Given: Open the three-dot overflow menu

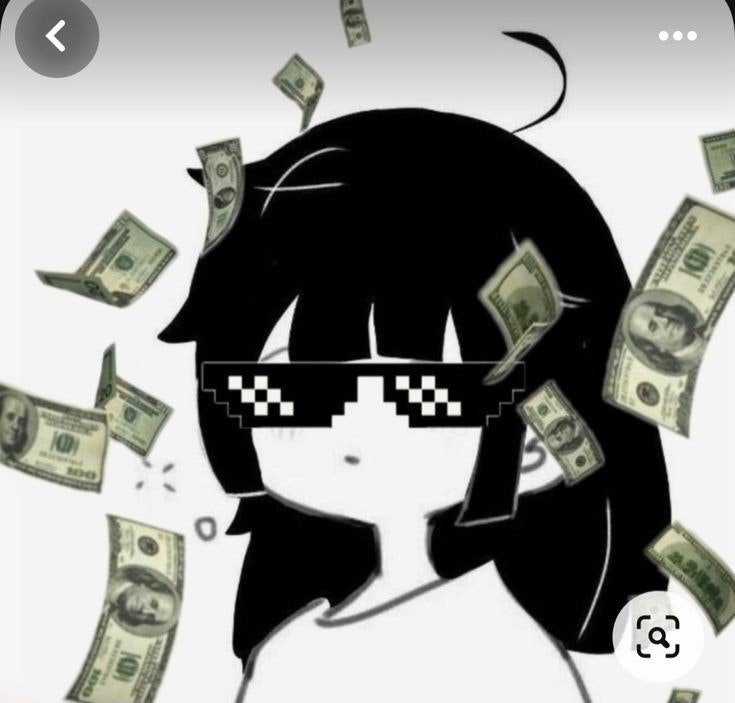Looking at the screenshot, I should [677, 37].
